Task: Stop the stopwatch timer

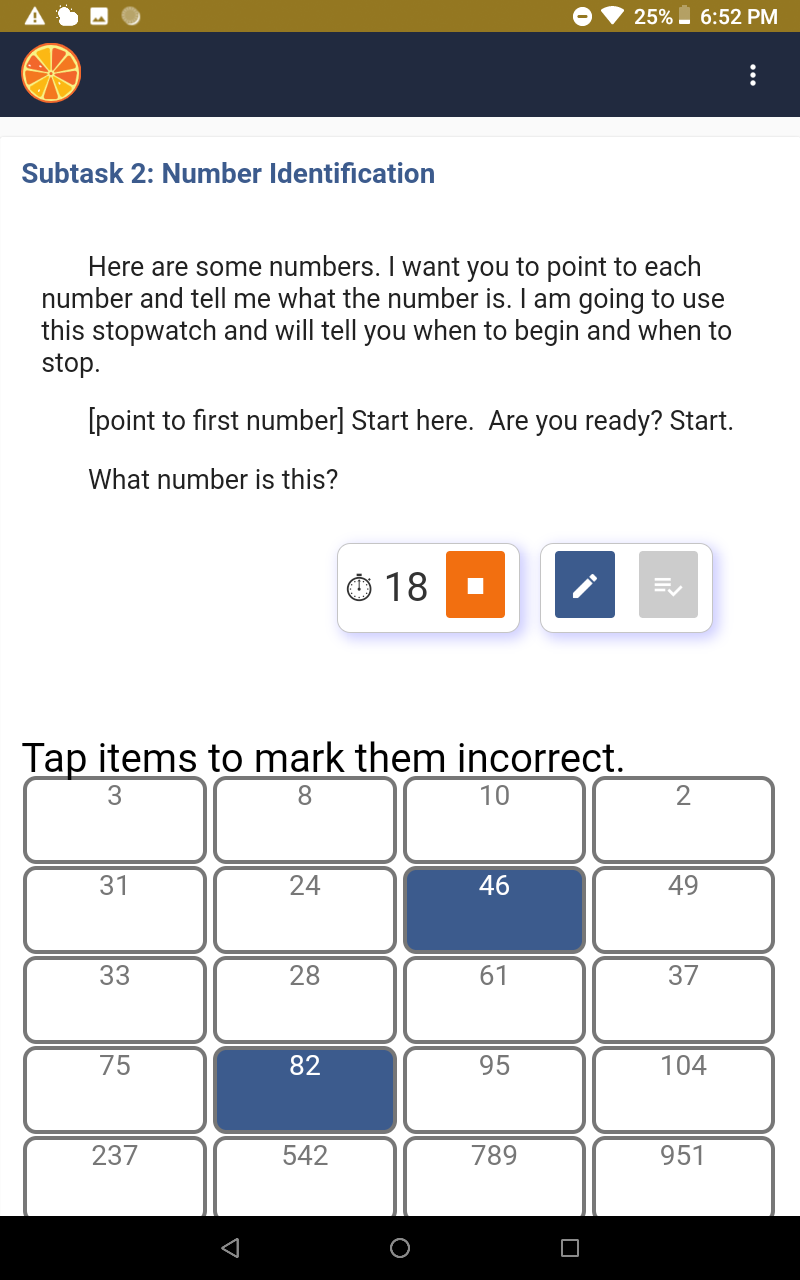Action: coord(475,586)
